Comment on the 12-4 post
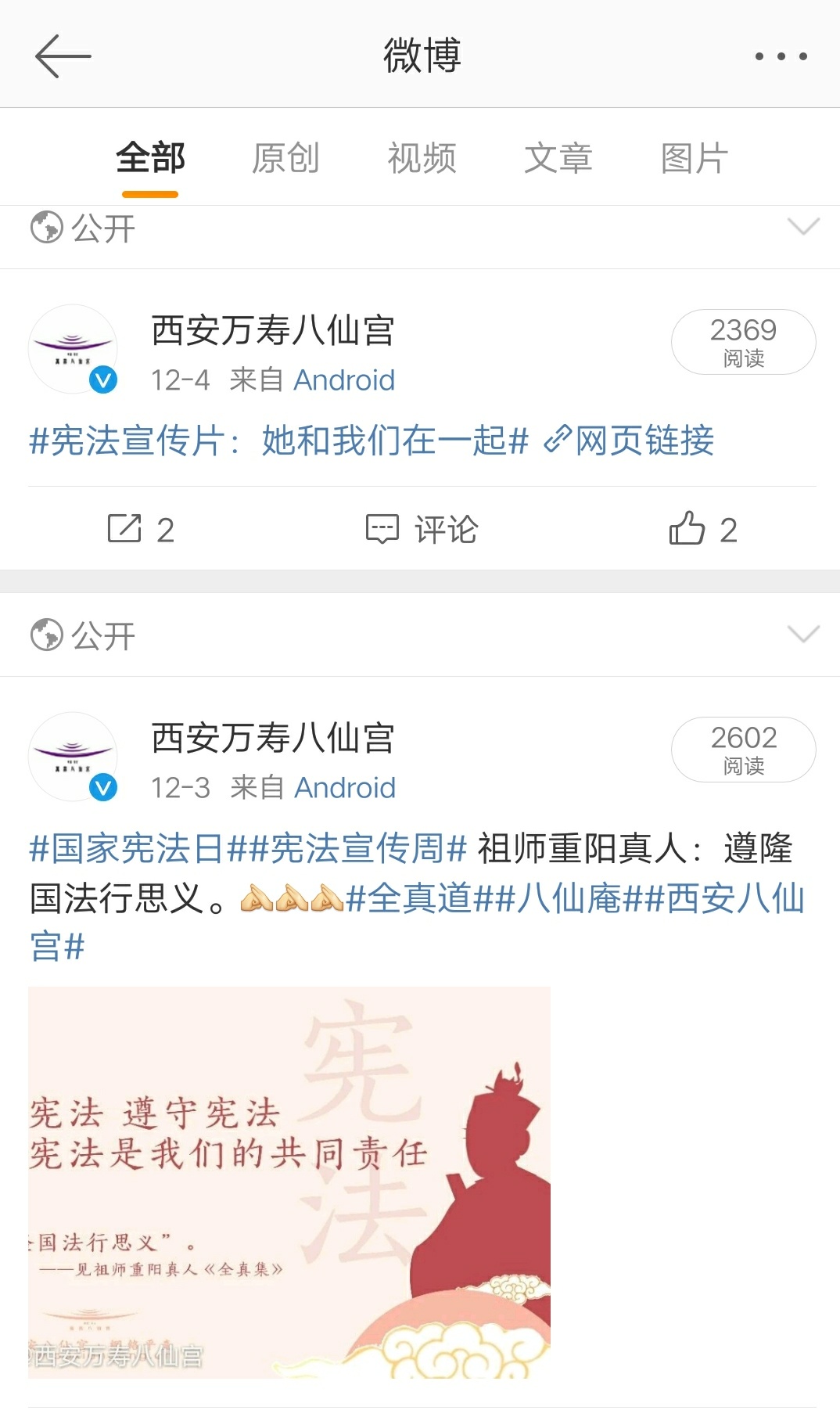This screenshot has width=840, height=1410. (422, 530)
